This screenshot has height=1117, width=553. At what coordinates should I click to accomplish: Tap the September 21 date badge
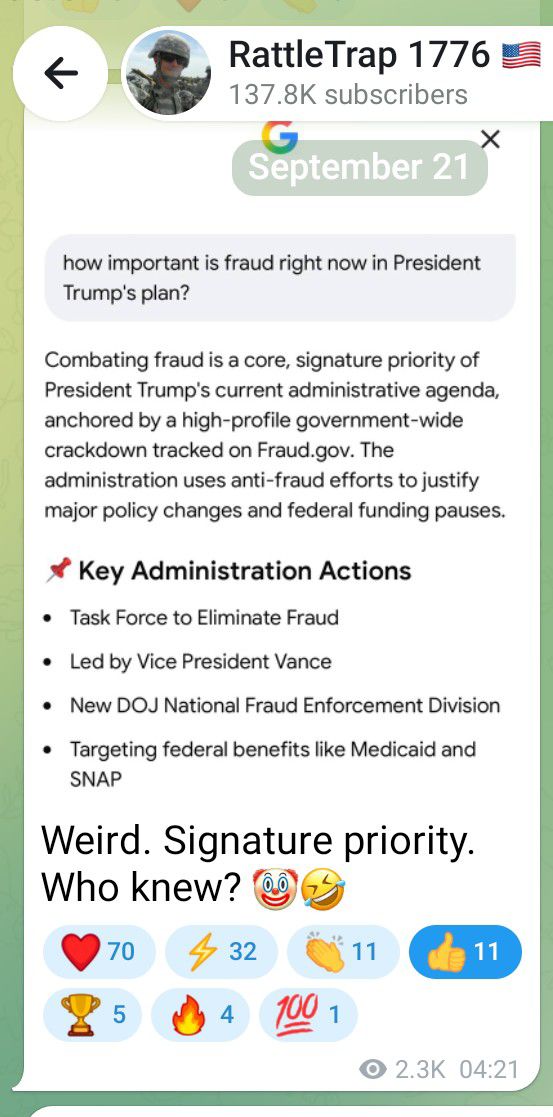point(359,167)
